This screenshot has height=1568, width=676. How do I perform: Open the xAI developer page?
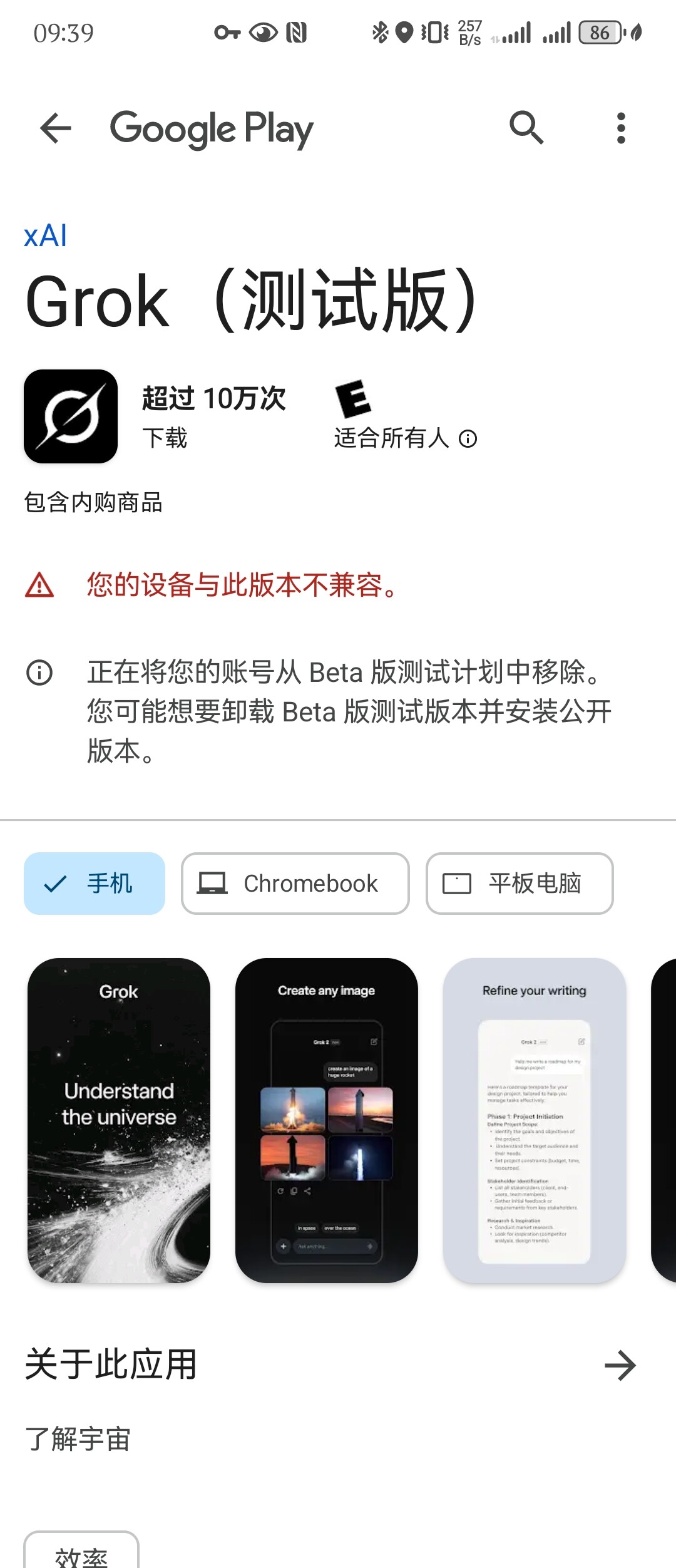click(x=45, y=236)
